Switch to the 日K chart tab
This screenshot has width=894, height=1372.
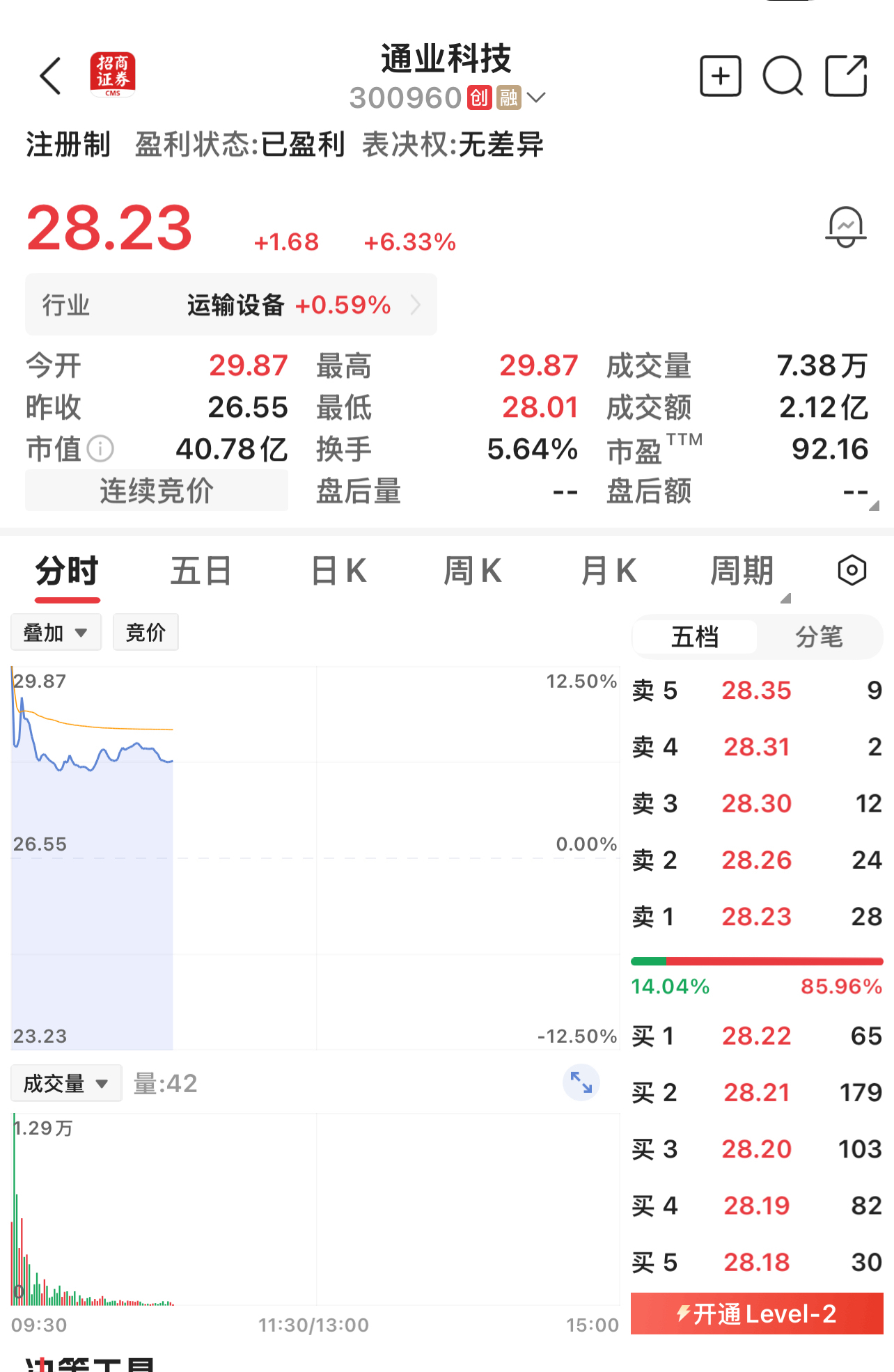point(338,571)
